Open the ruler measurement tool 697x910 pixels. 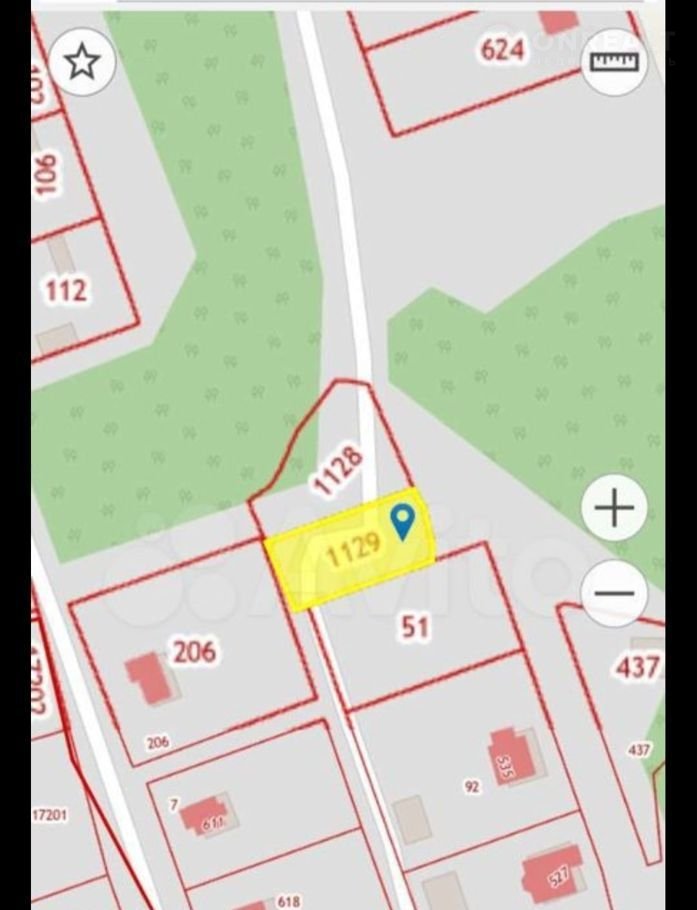tap(614, 62)
